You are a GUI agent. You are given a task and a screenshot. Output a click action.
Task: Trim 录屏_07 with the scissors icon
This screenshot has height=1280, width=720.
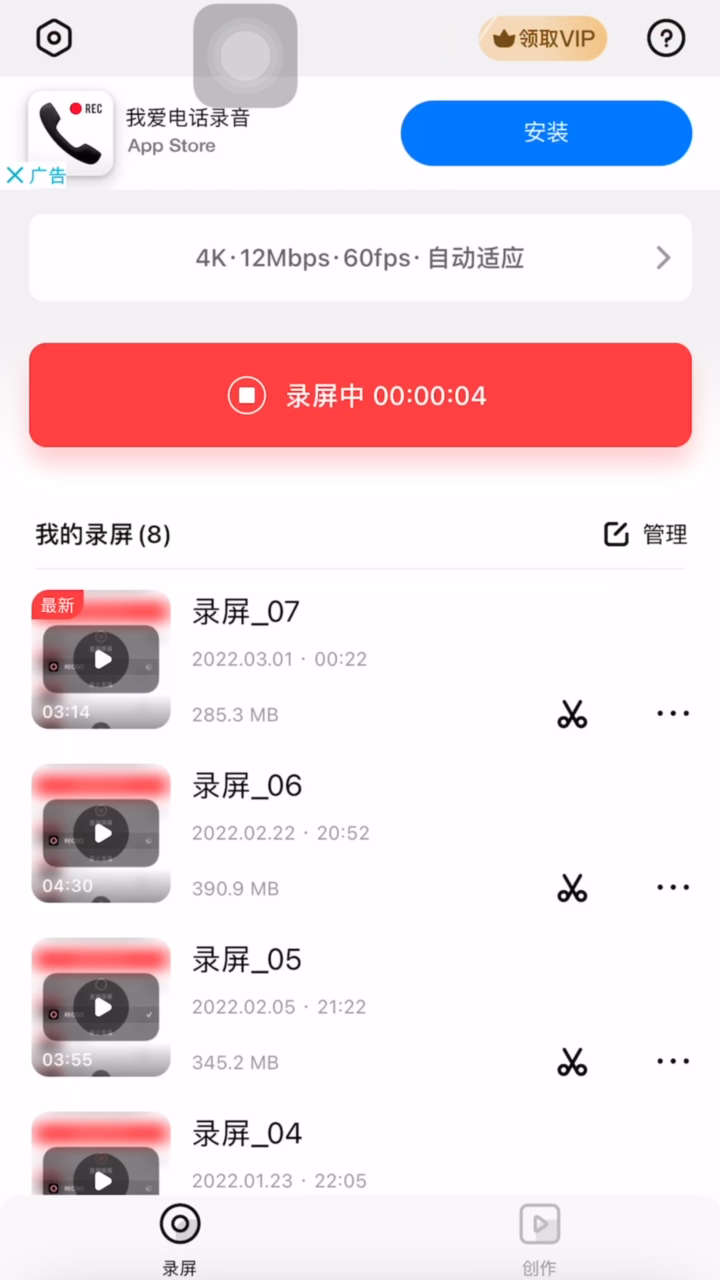pos(572,714)
